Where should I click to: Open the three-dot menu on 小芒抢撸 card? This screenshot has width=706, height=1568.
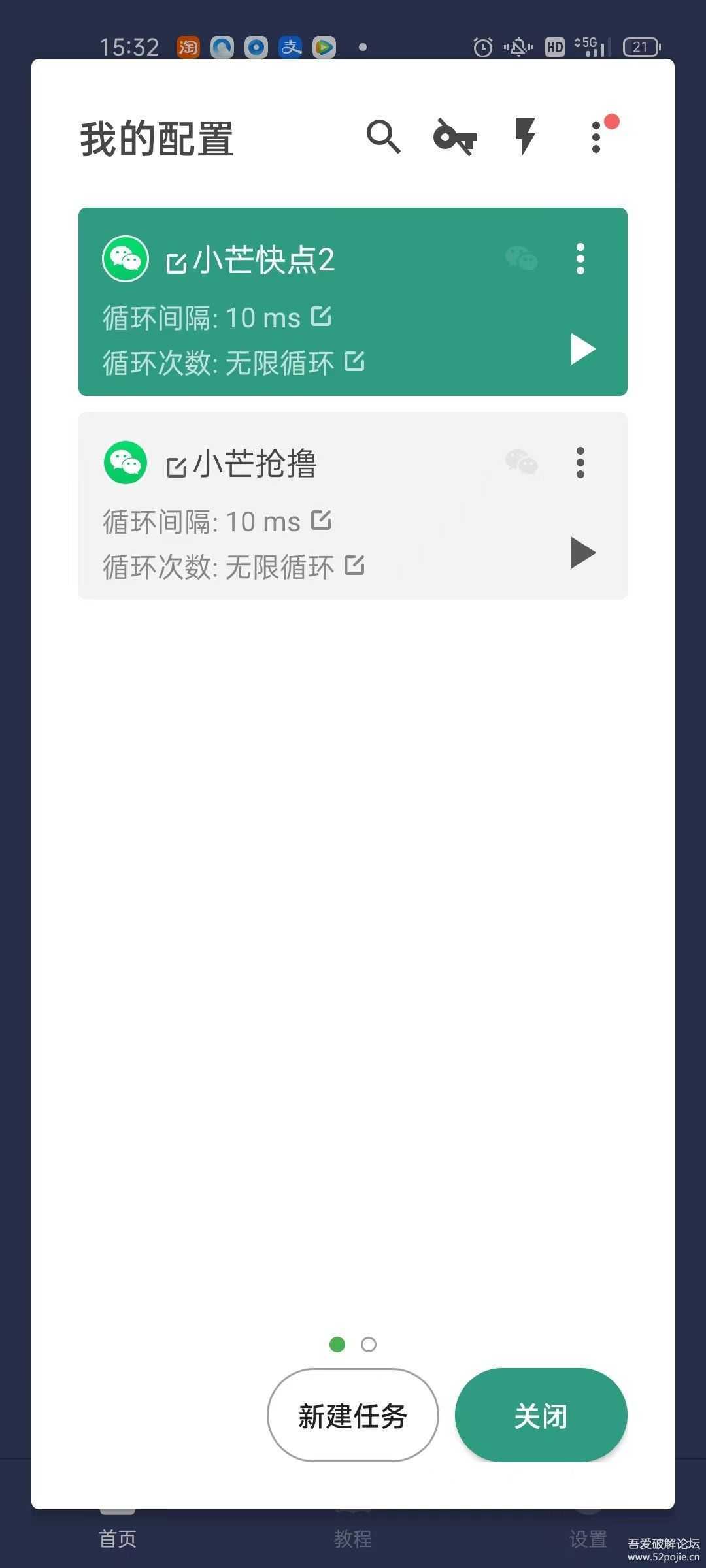coord(580,462)
